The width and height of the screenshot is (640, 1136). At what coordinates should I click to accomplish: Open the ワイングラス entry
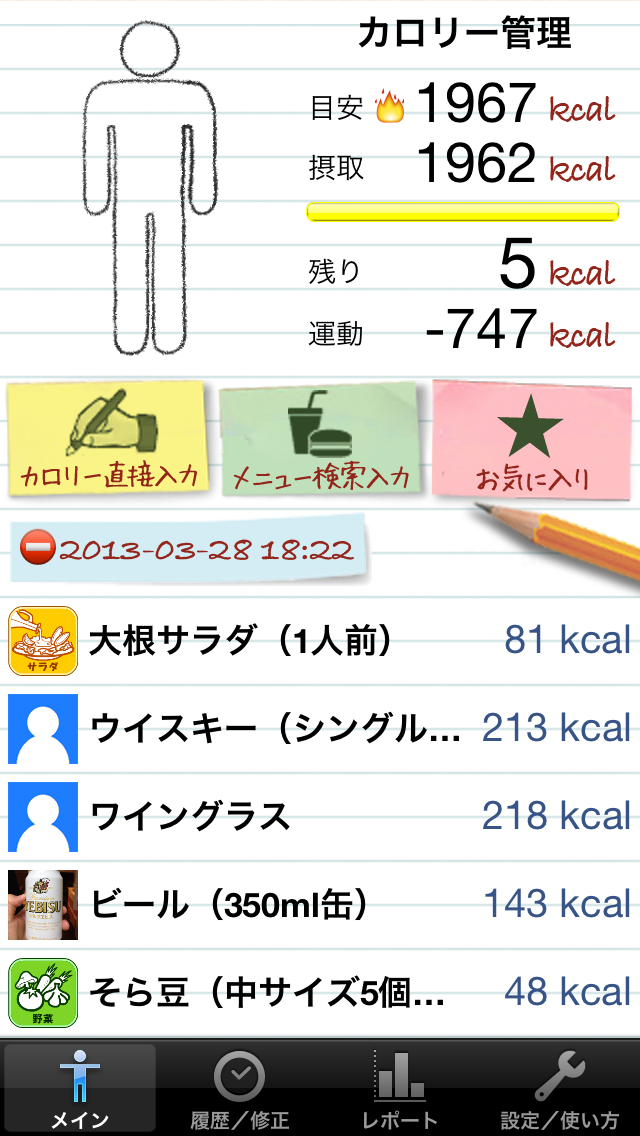coord(320,816)
